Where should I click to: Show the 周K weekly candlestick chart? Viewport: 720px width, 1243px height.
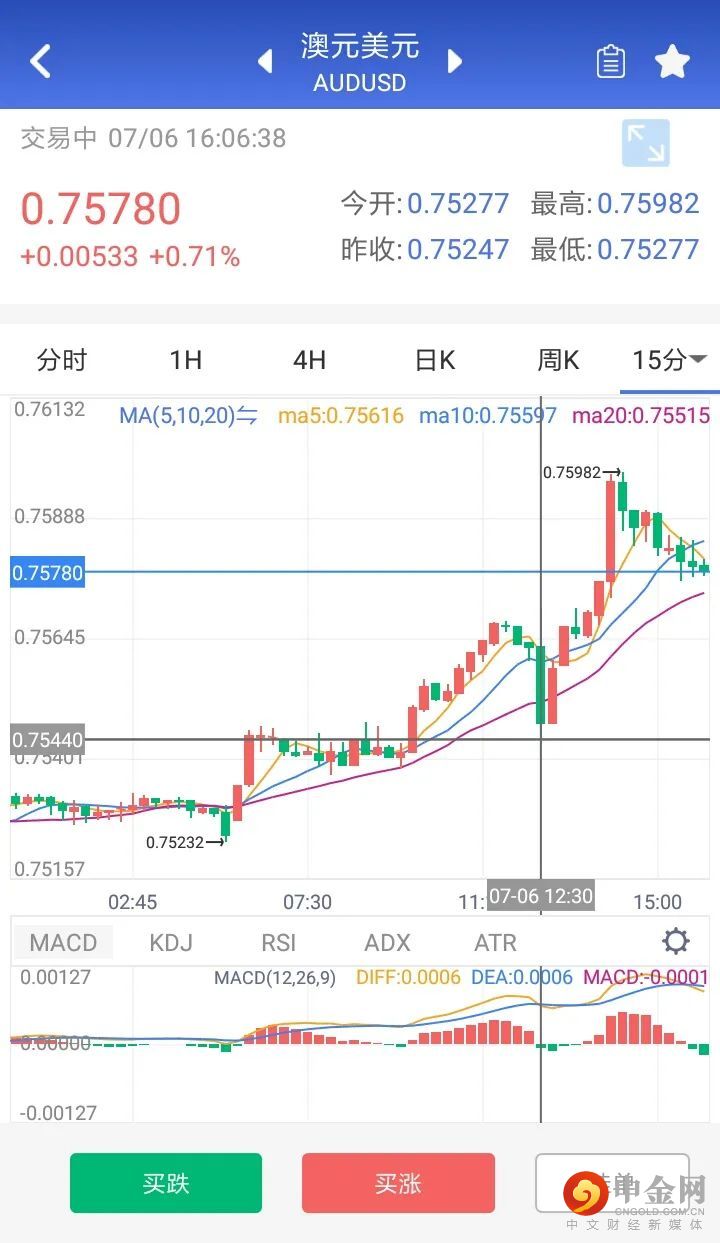click(558, 360)
